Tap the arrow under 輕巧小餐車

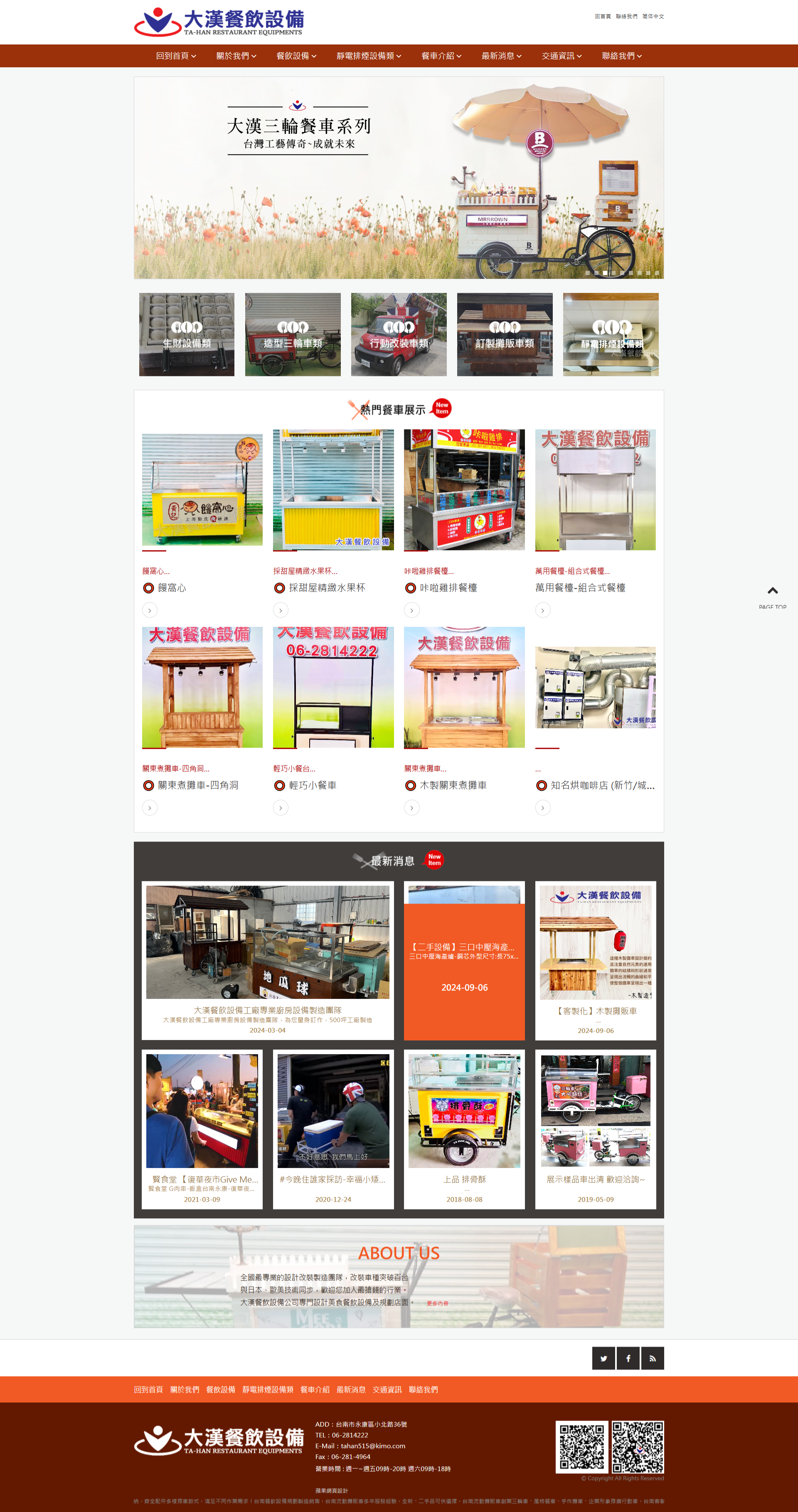click(x=281, y=808)
